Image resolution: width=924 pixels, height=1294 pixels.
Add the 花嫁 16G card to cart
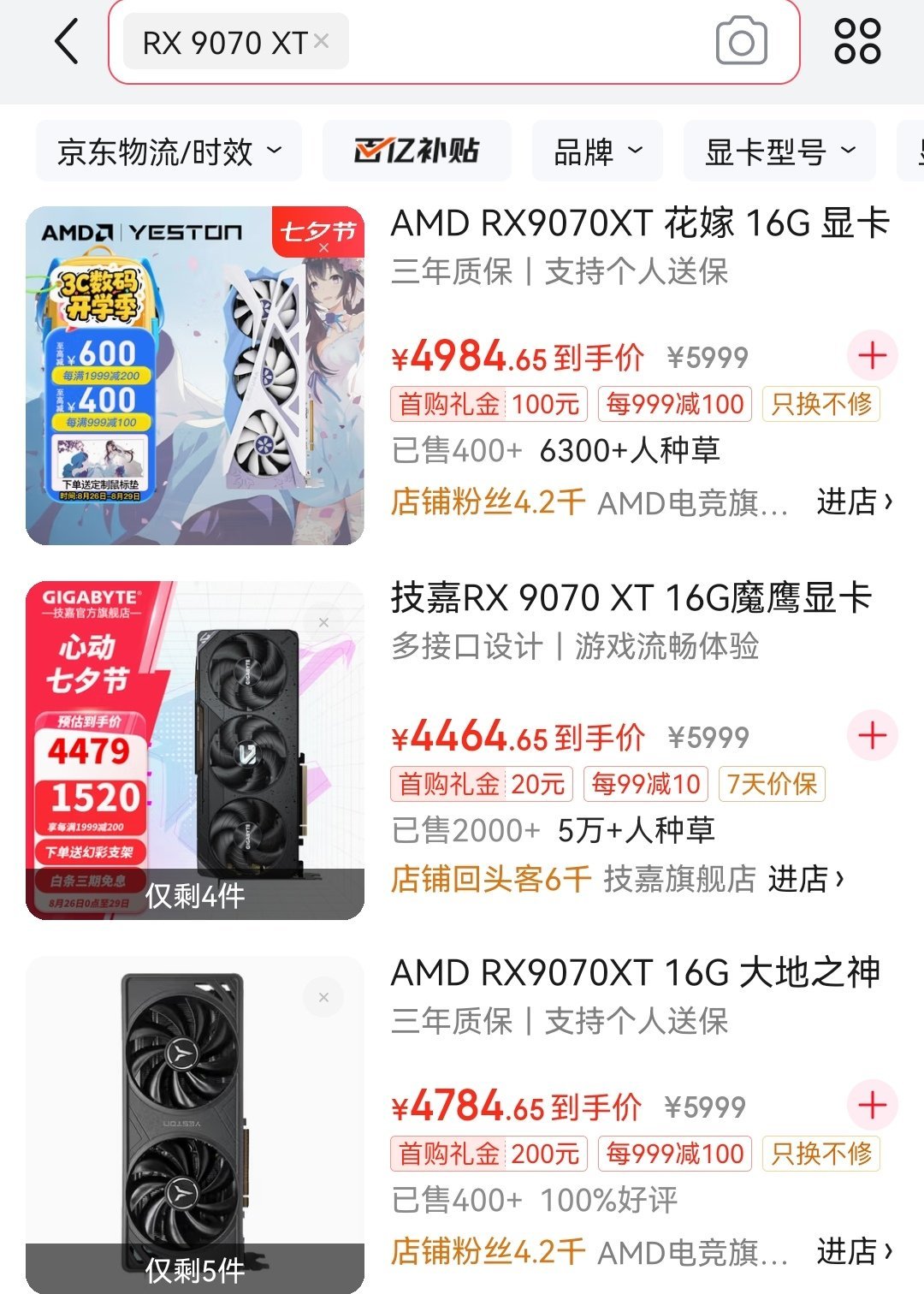coord(872,355)
